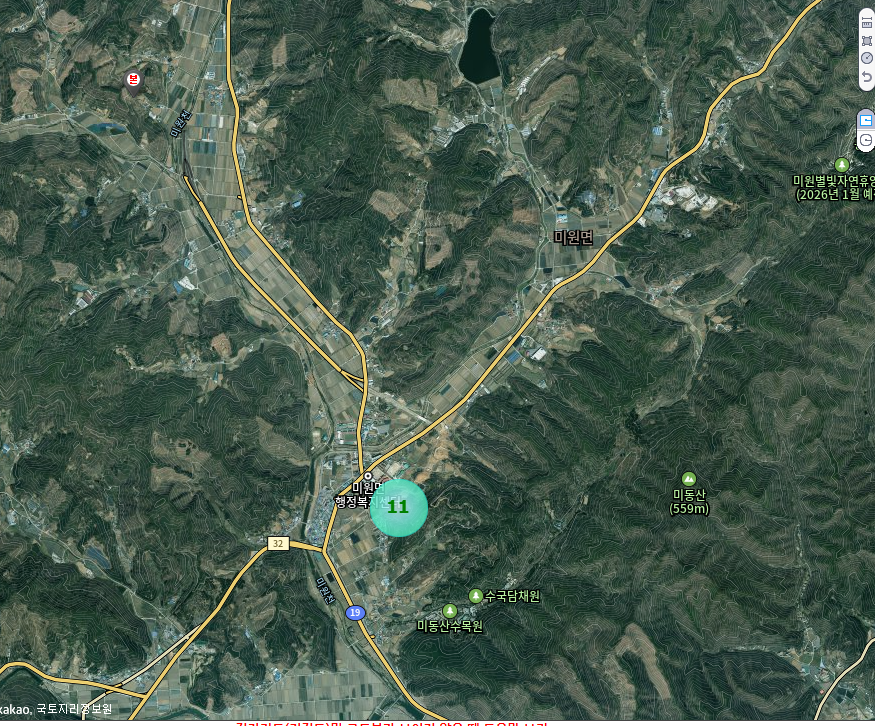
Task: Open the cluster marker showing 11
Action: [398, 507]
